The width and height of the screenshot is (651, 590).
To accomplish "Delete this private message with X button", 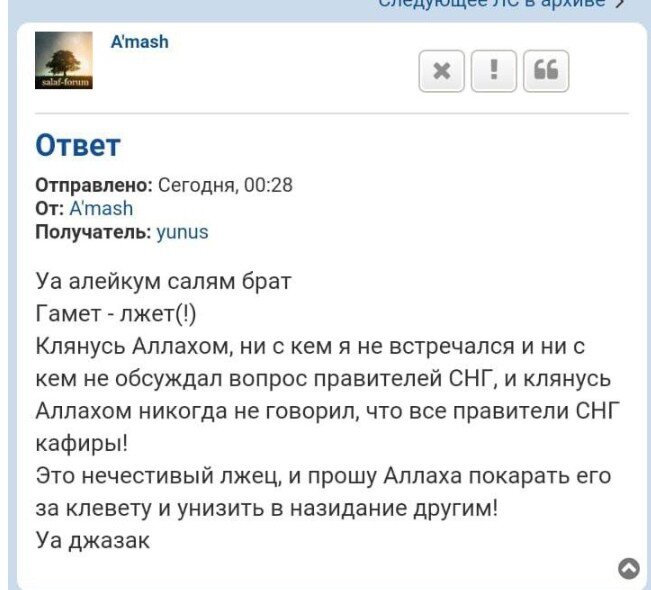I will coord(443,71).
